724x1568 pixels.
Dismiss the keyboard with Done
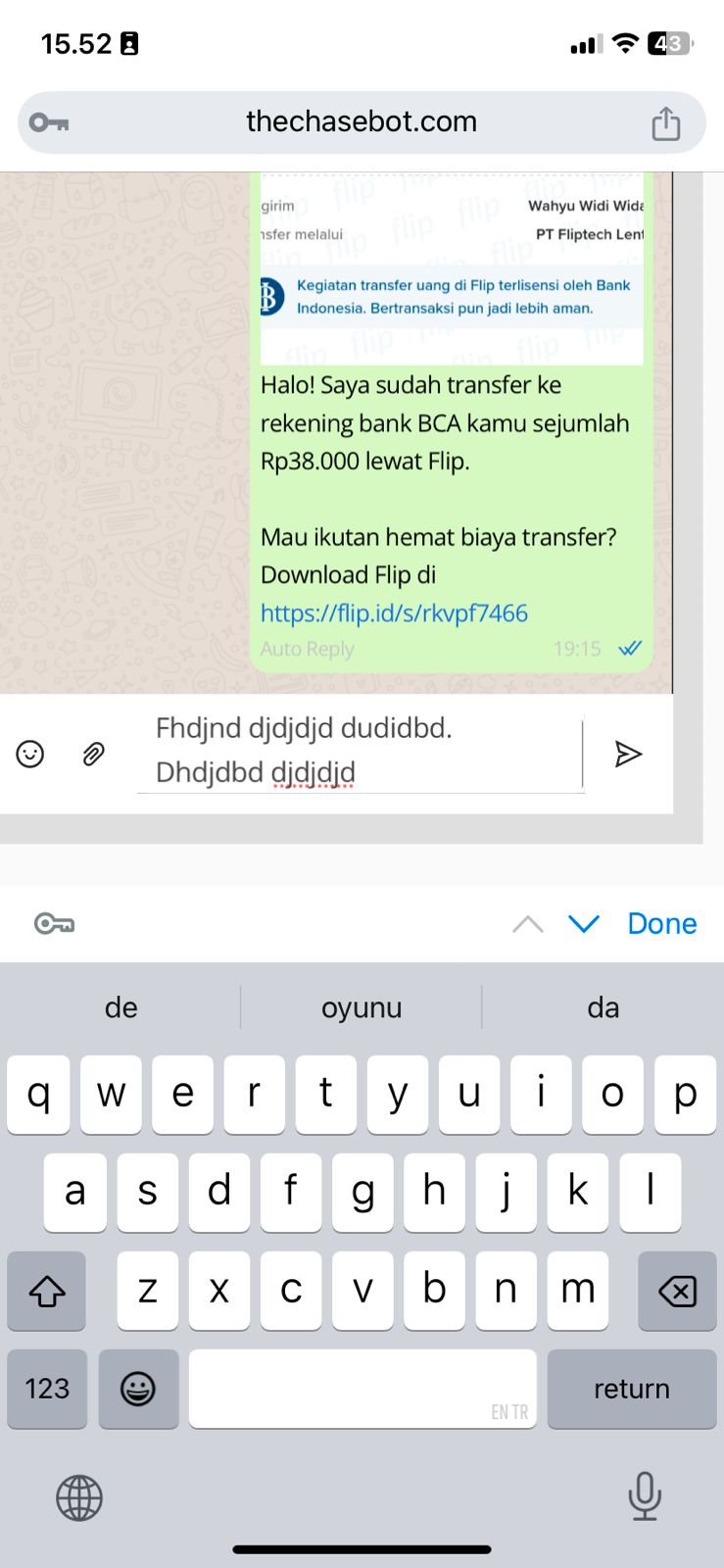point(661,923)
